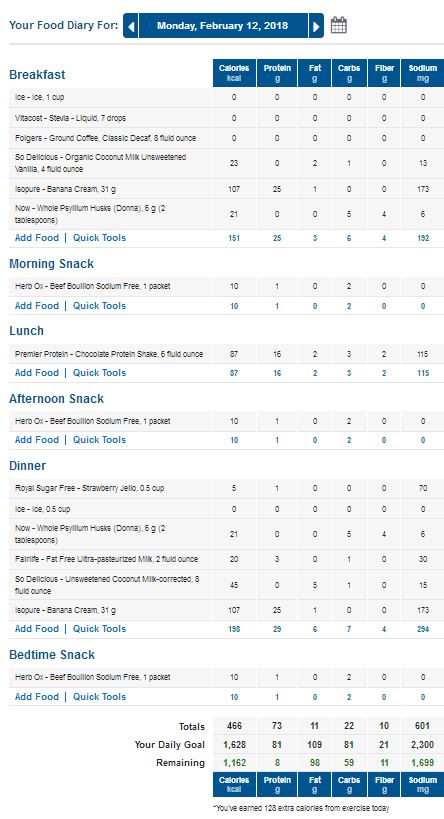Image resolution: width=444 pixels, height=819 pixels.
Task: Add Food to Breakfast
Action: [37, 238]
